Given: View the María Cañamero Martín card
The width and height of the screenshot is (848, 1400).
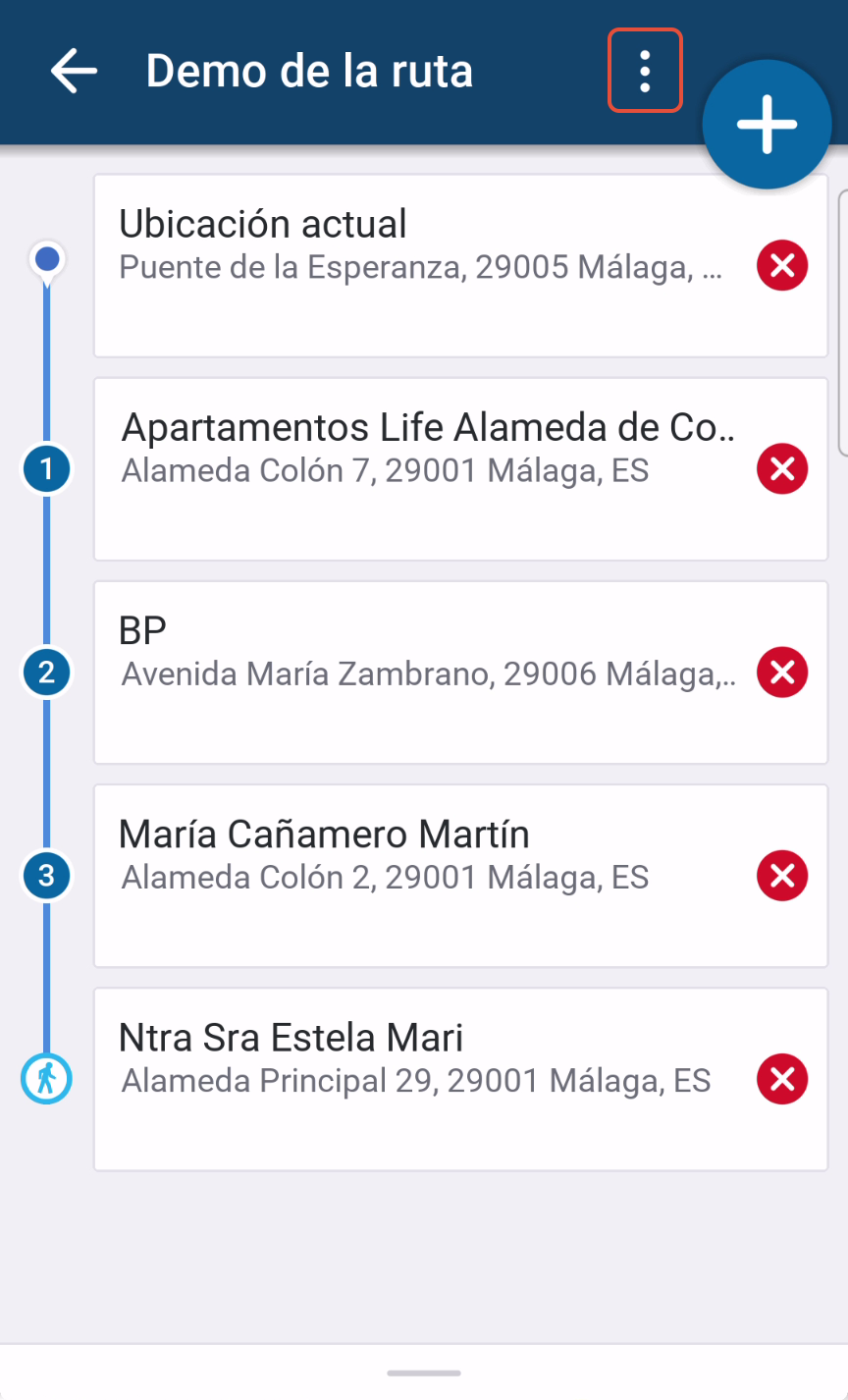Looking at the screenshot, I should pos(422,876).
